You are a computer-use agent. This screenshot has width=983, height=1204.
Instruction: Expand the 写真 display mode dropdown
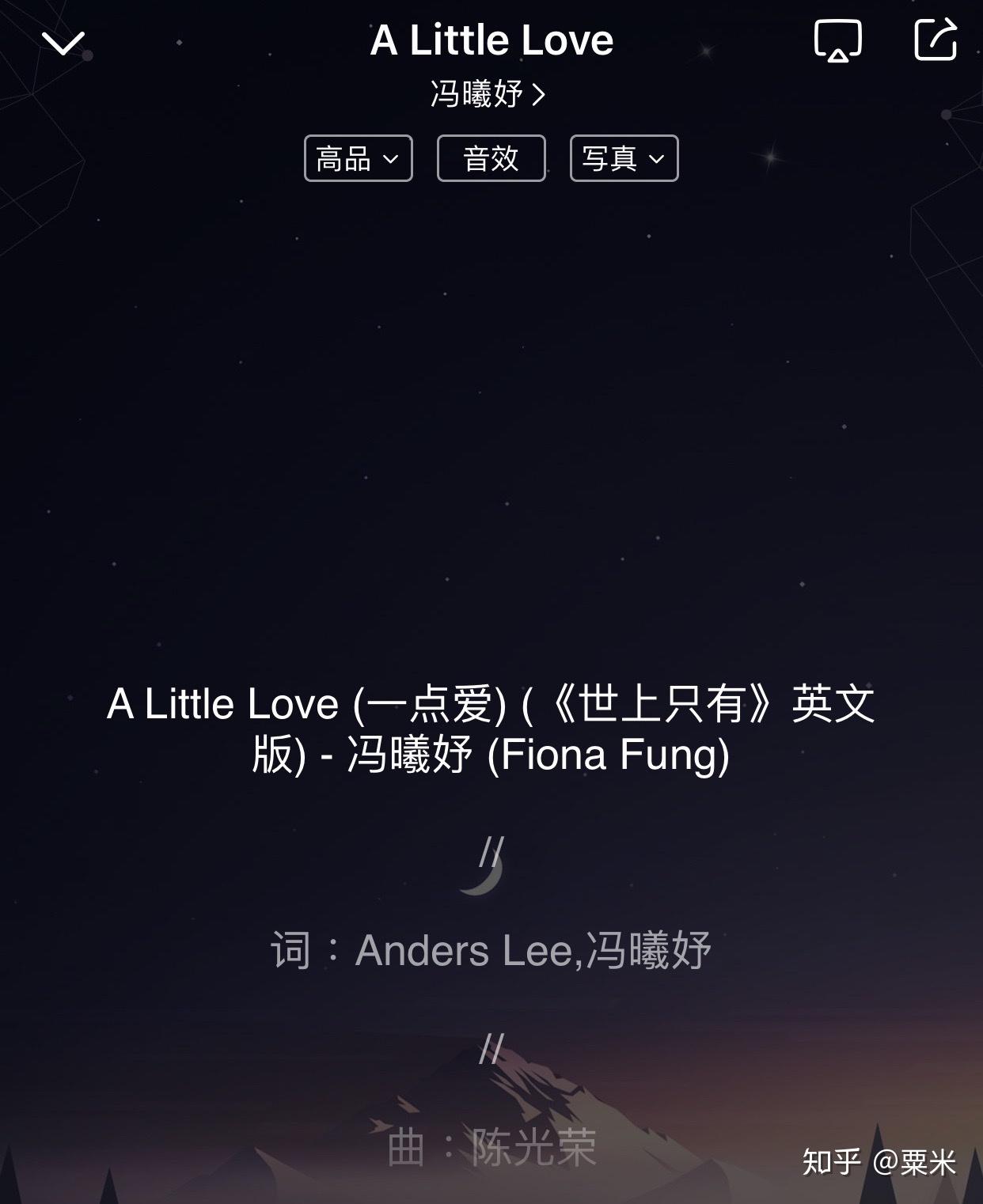click(624, 158)
